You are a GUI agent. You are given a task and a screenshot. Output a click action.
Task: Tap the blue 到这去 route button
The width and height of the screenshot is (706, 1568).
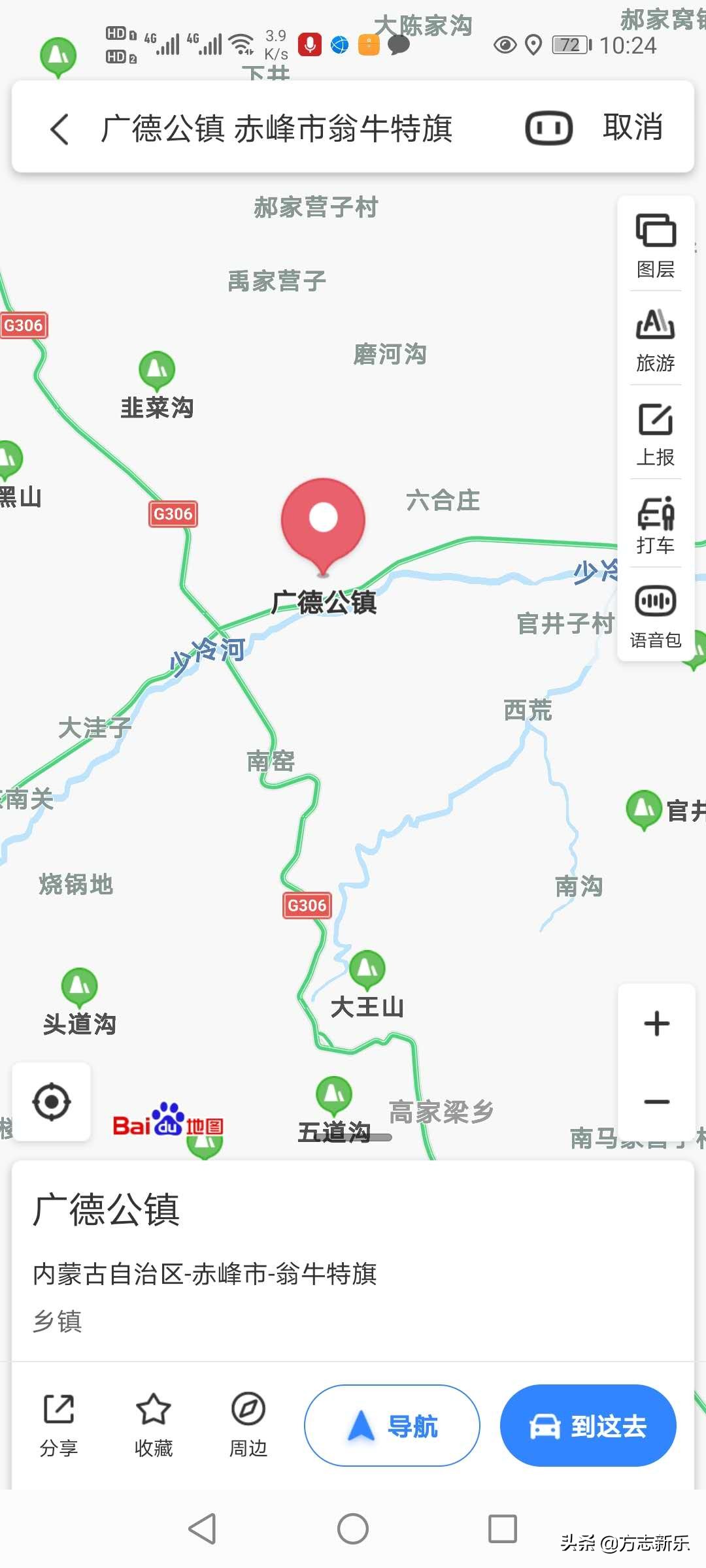[x=587, y=1426]
